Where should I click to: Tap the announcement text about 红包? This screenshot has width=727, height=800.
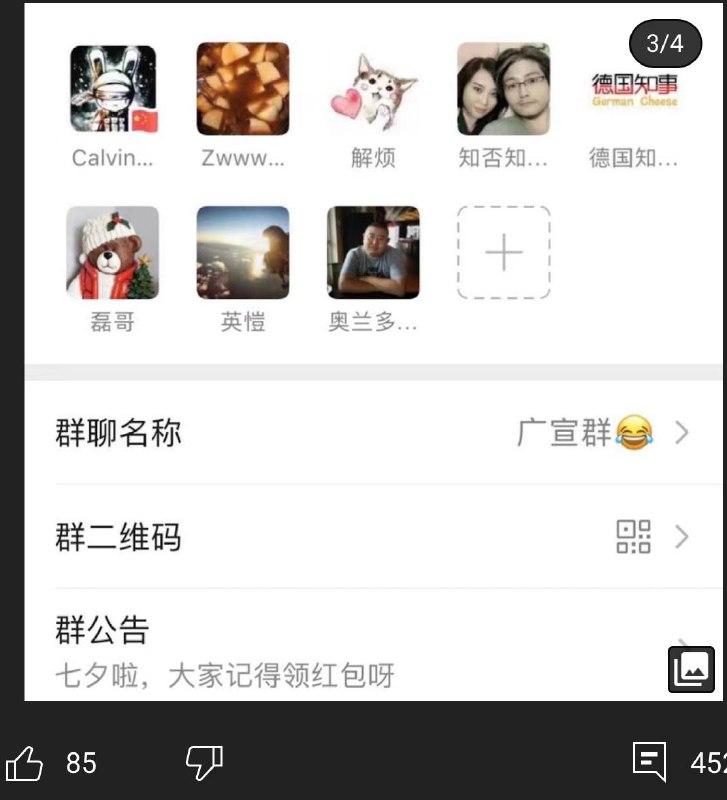225,676
